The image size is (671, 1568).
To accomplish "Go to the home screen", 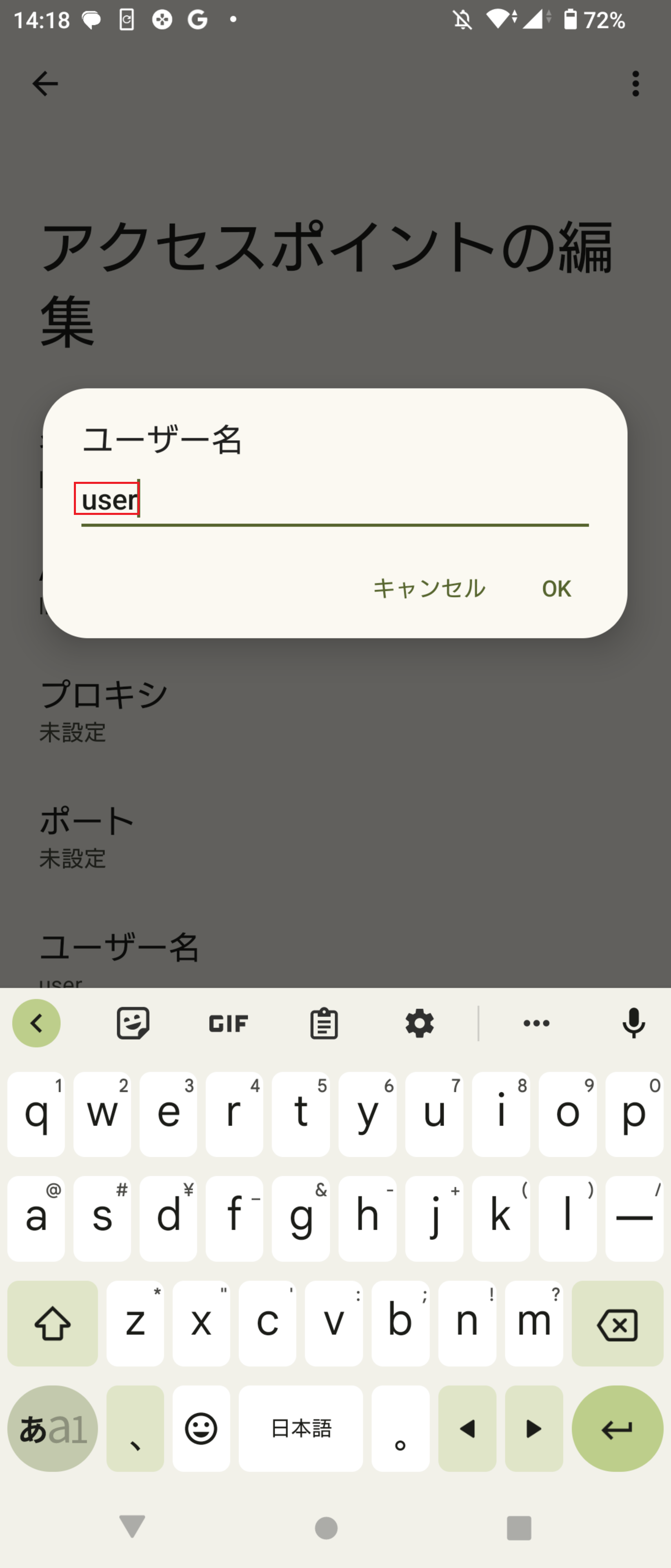I will click(x=326, y=1528).
